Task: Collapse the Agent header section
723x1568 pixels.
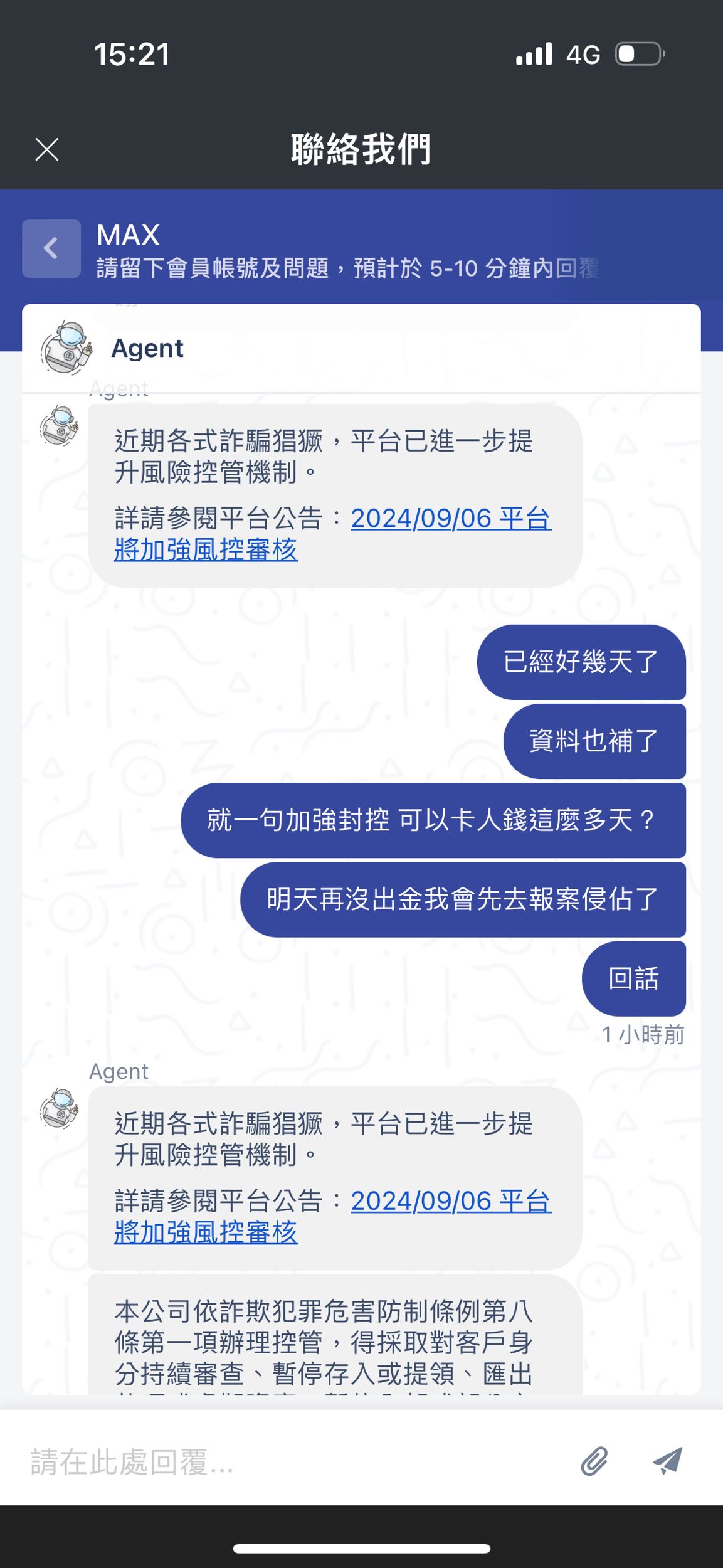Action: click(147, 348)
